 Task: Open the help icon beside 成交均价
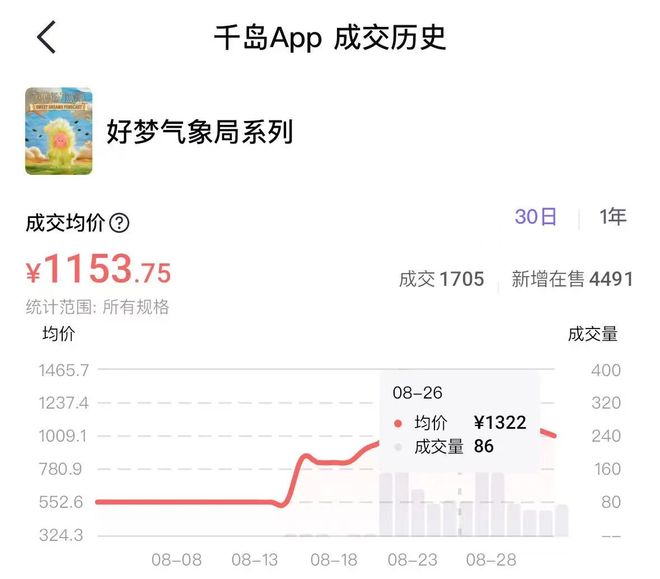coord(120,223)
